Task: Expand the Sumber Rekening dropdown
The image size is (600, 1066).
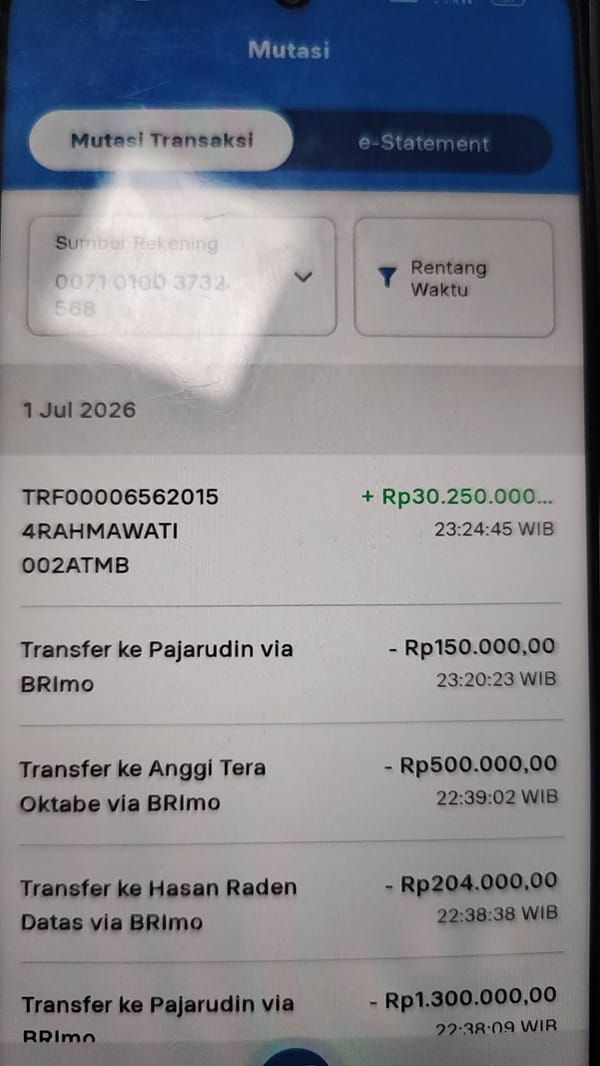Action: point(181,277)
